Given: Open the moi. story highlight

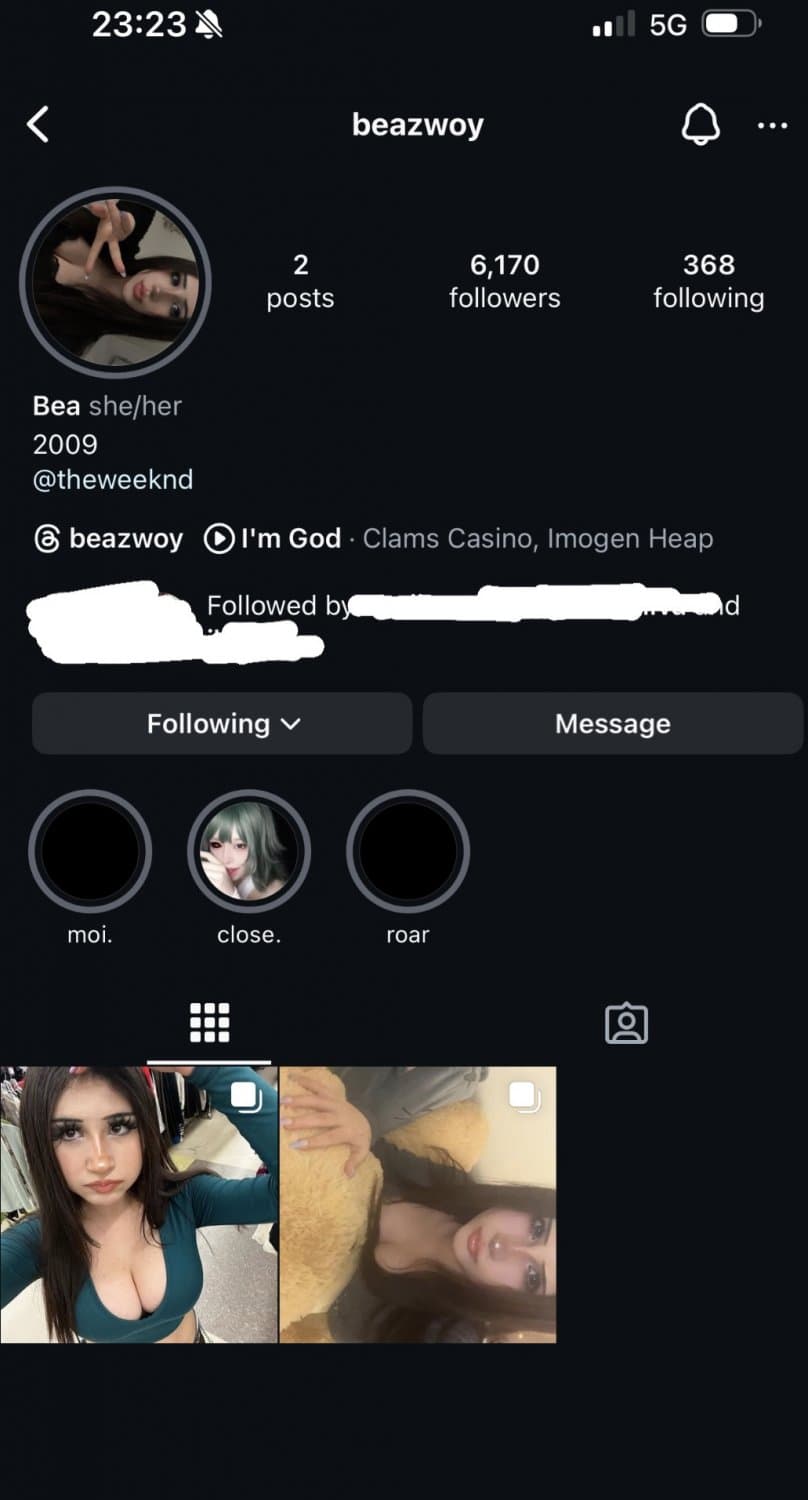Looking at the screenshot, I should point(90,851).
